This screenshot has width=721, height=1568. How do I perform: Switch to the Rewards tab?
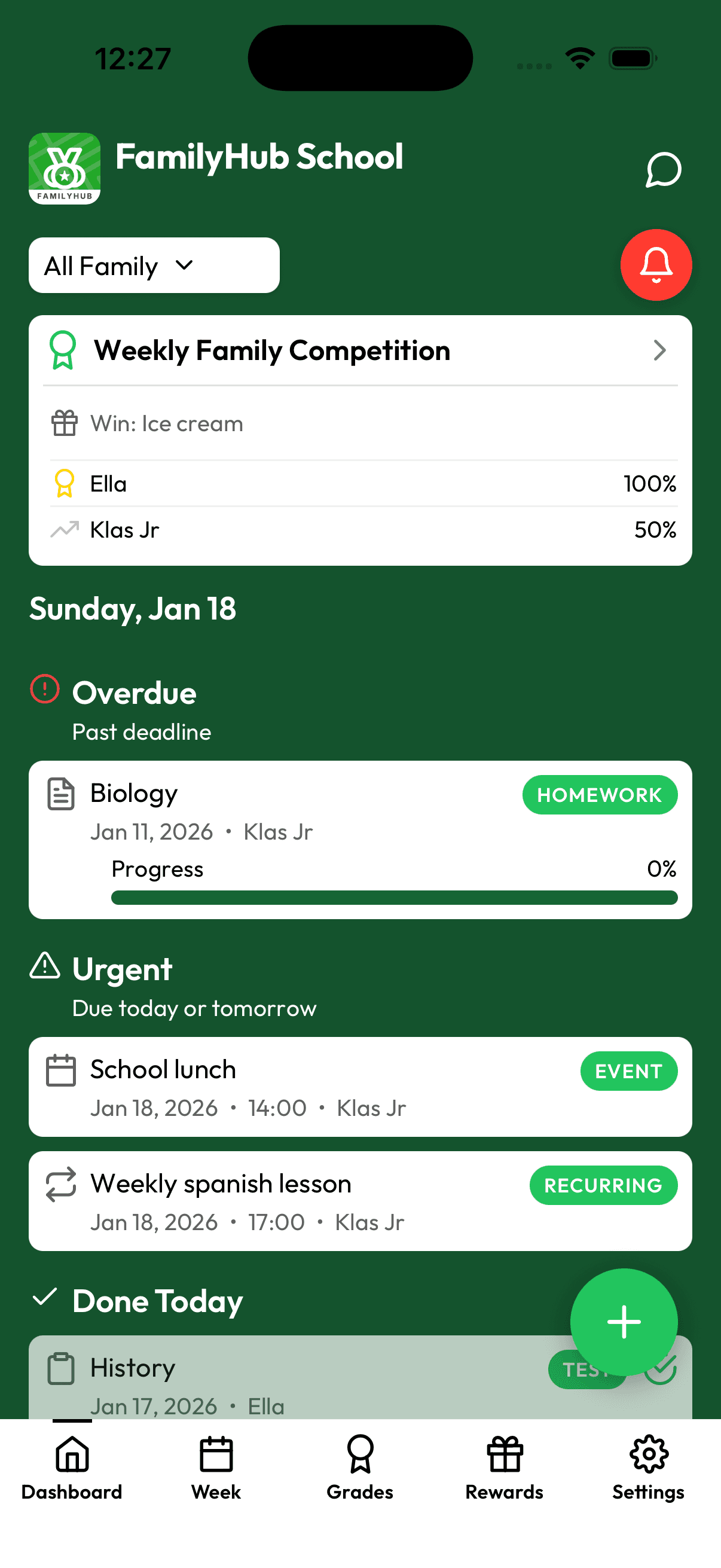click(505, 1468)
